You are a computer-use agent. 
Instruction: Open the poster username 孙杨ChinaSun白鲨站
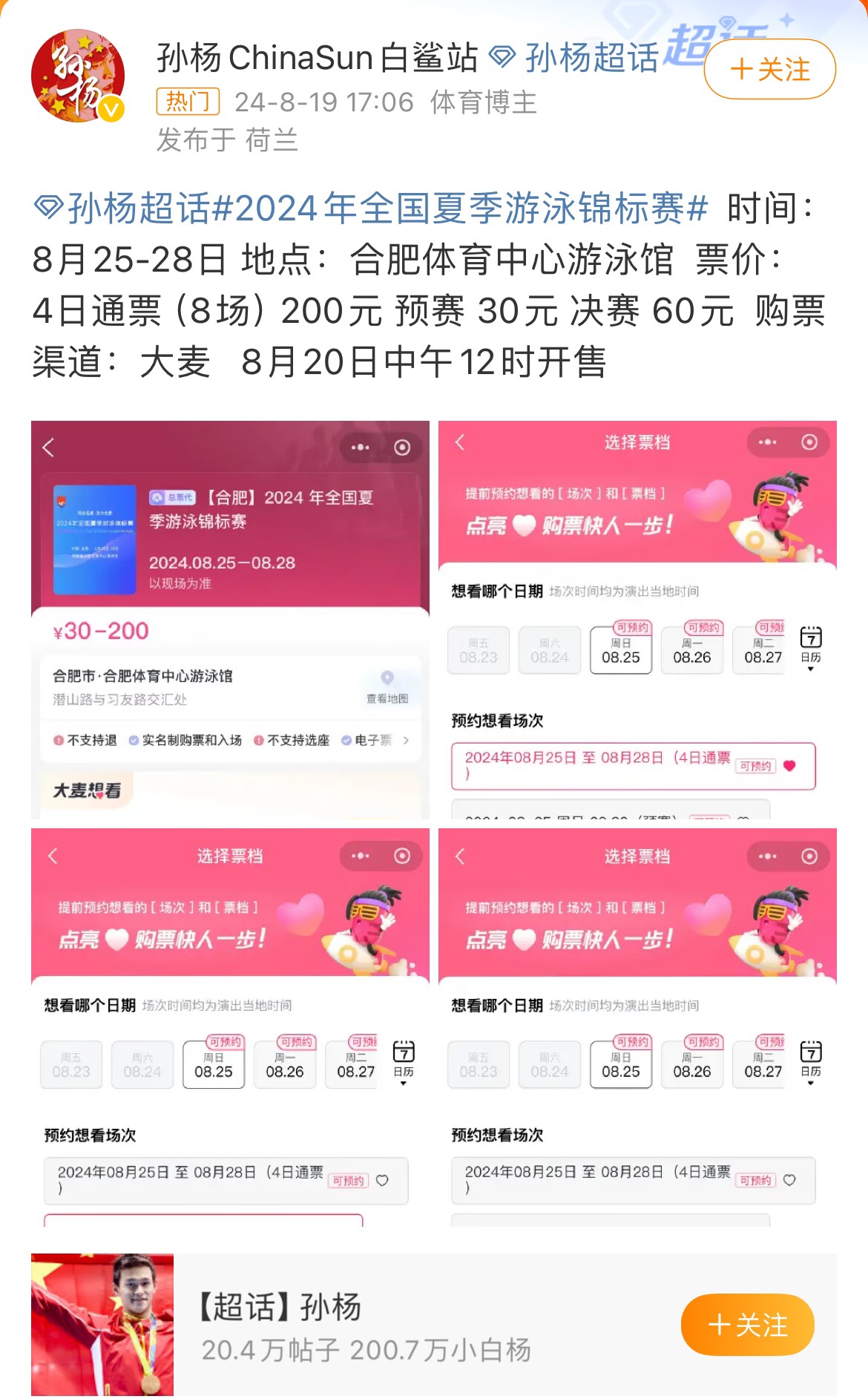(x=317, y=58)
